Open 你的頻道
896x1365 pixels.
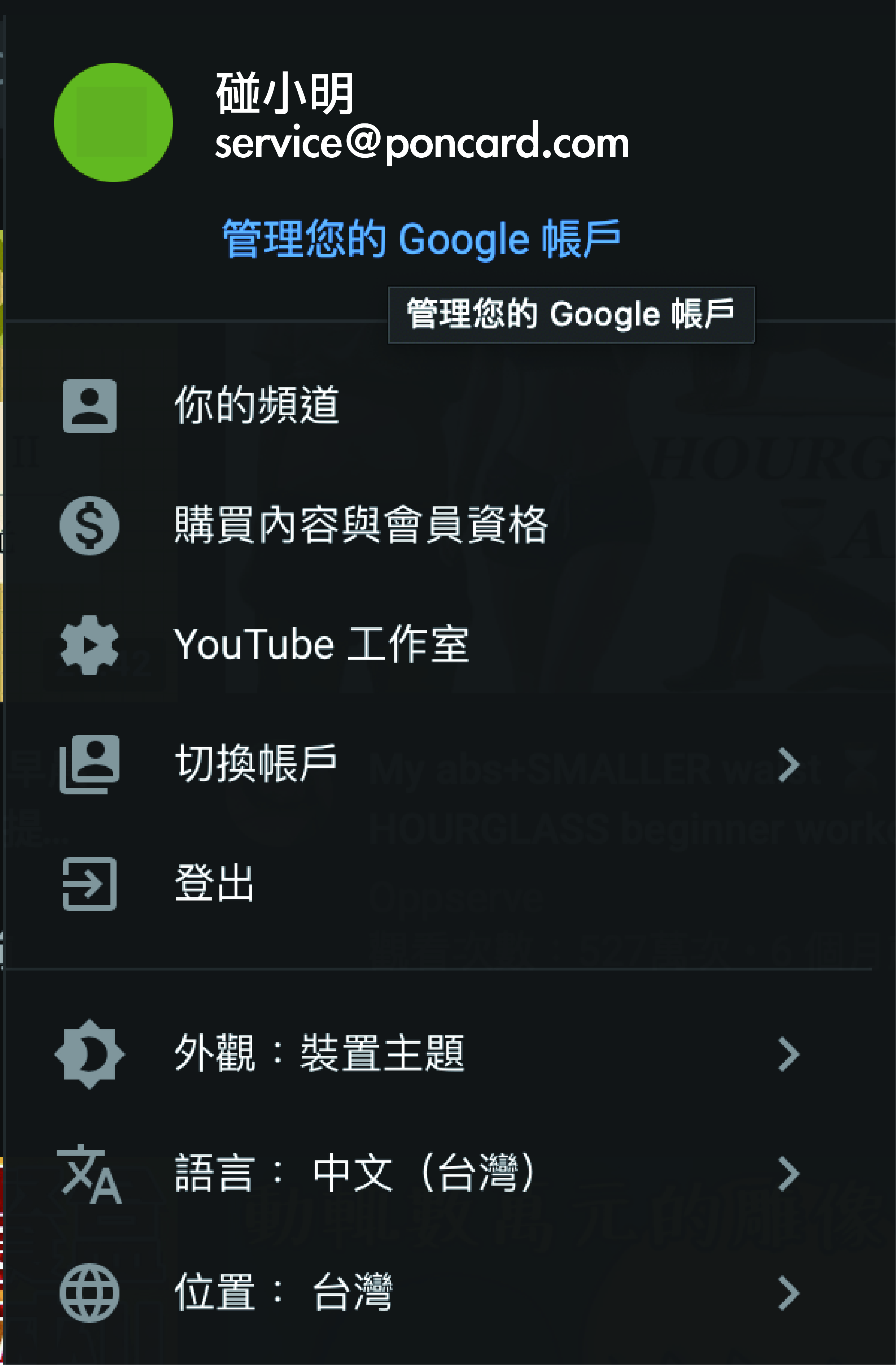pos(257,405)
